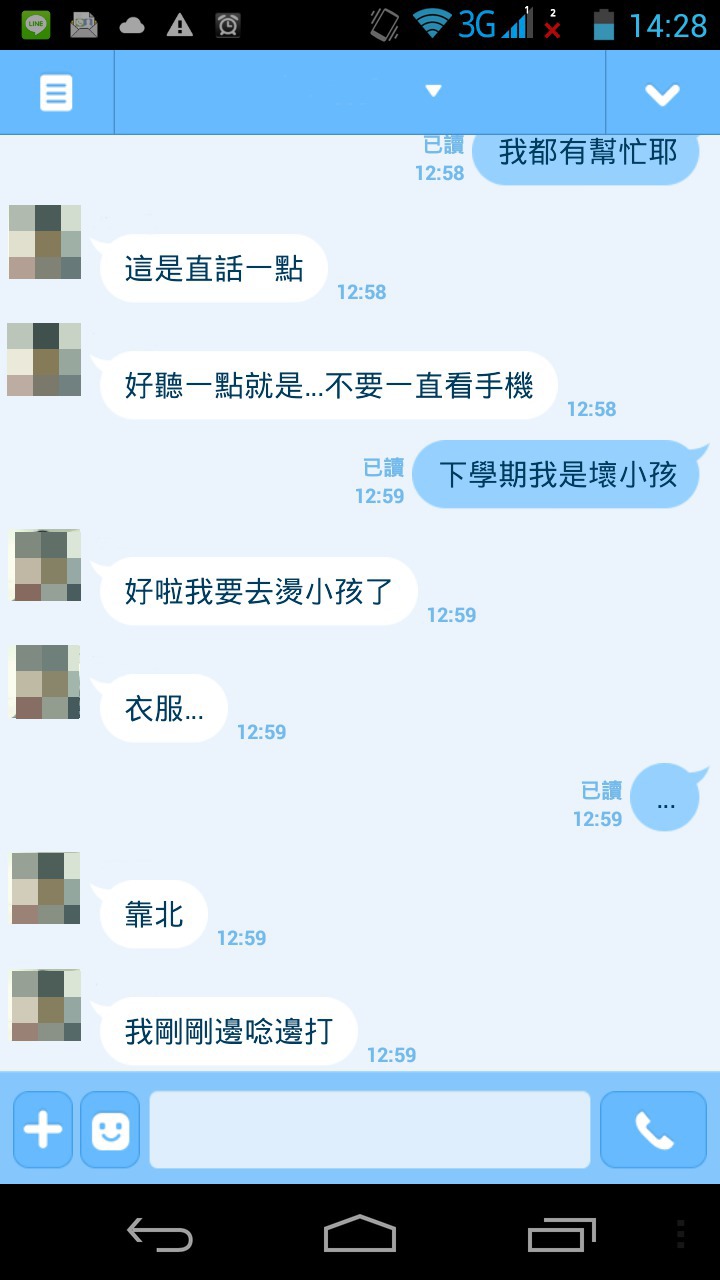This screenshot has width=720, height=1280.
Task: Expand the chat title dropdown arrow
Action: click(x=433, y=91)
